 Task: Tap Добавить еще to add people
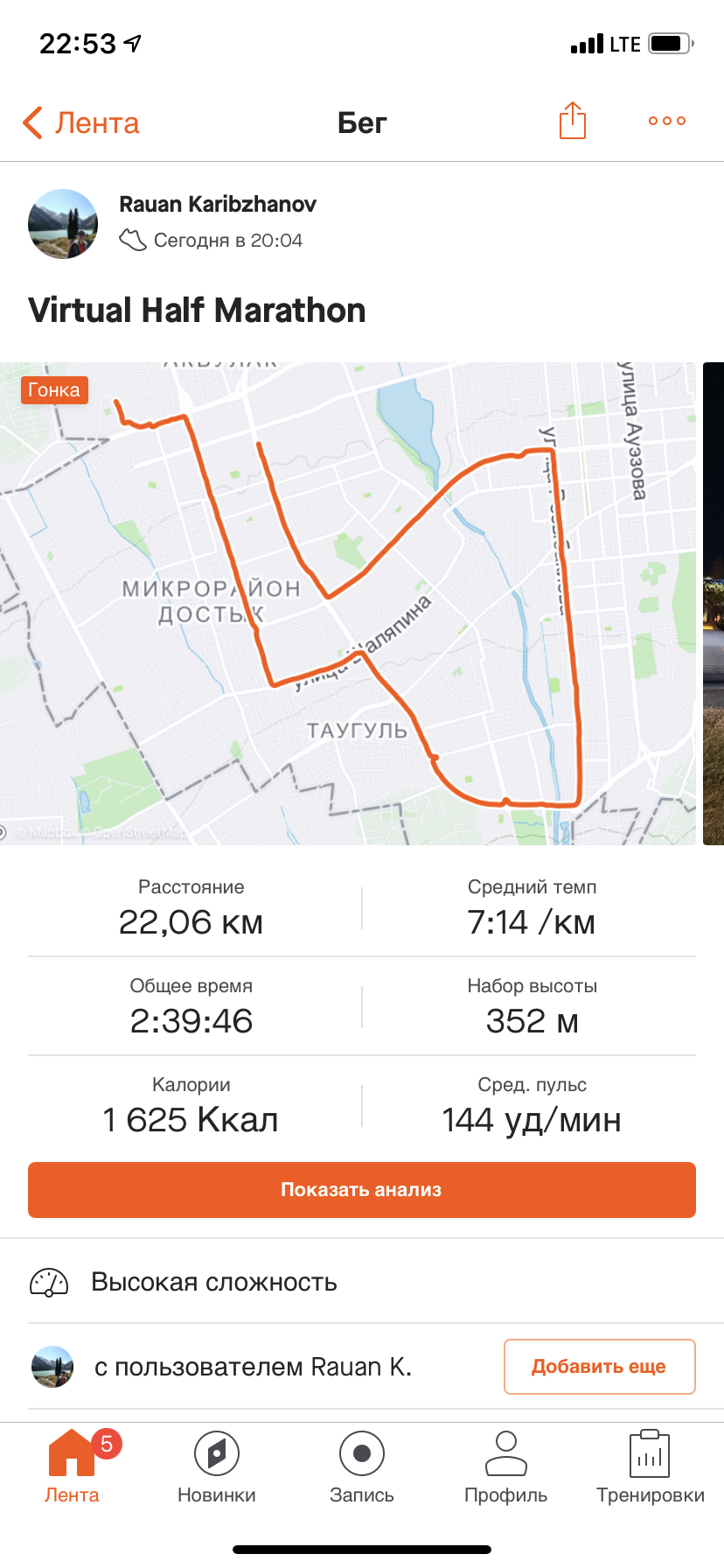599,1367
